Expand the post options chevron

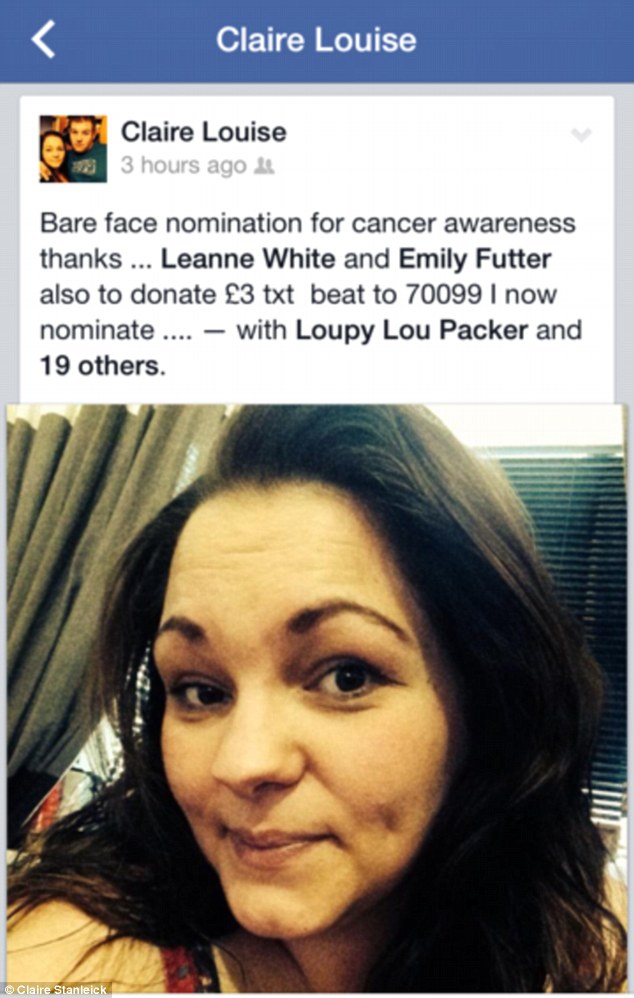pos(580,136)
